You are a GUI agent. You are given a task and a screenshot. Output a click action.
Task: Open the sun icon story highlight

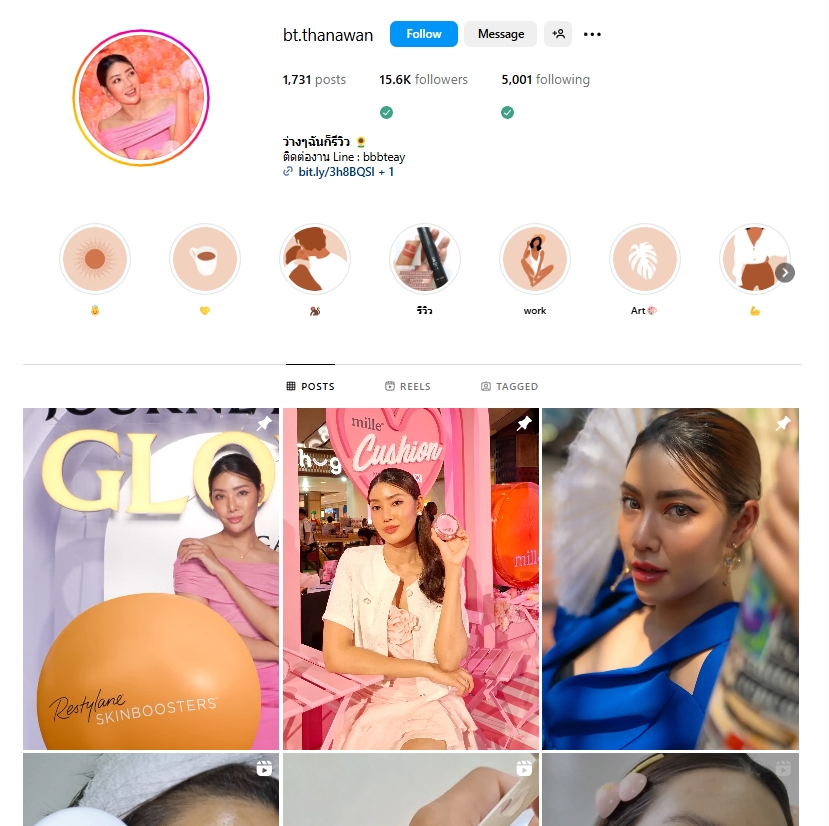[x=95, y=259]
